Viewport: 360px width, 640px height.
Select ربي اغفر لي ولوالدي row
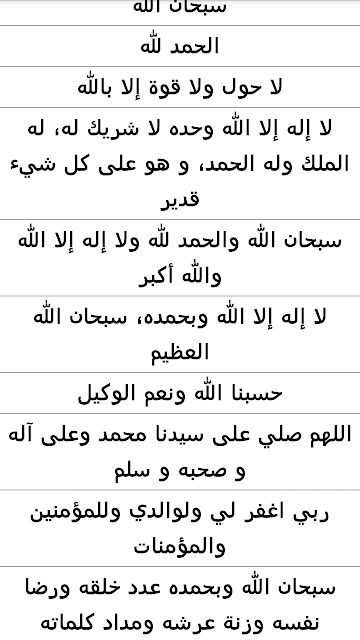(180, 528)
